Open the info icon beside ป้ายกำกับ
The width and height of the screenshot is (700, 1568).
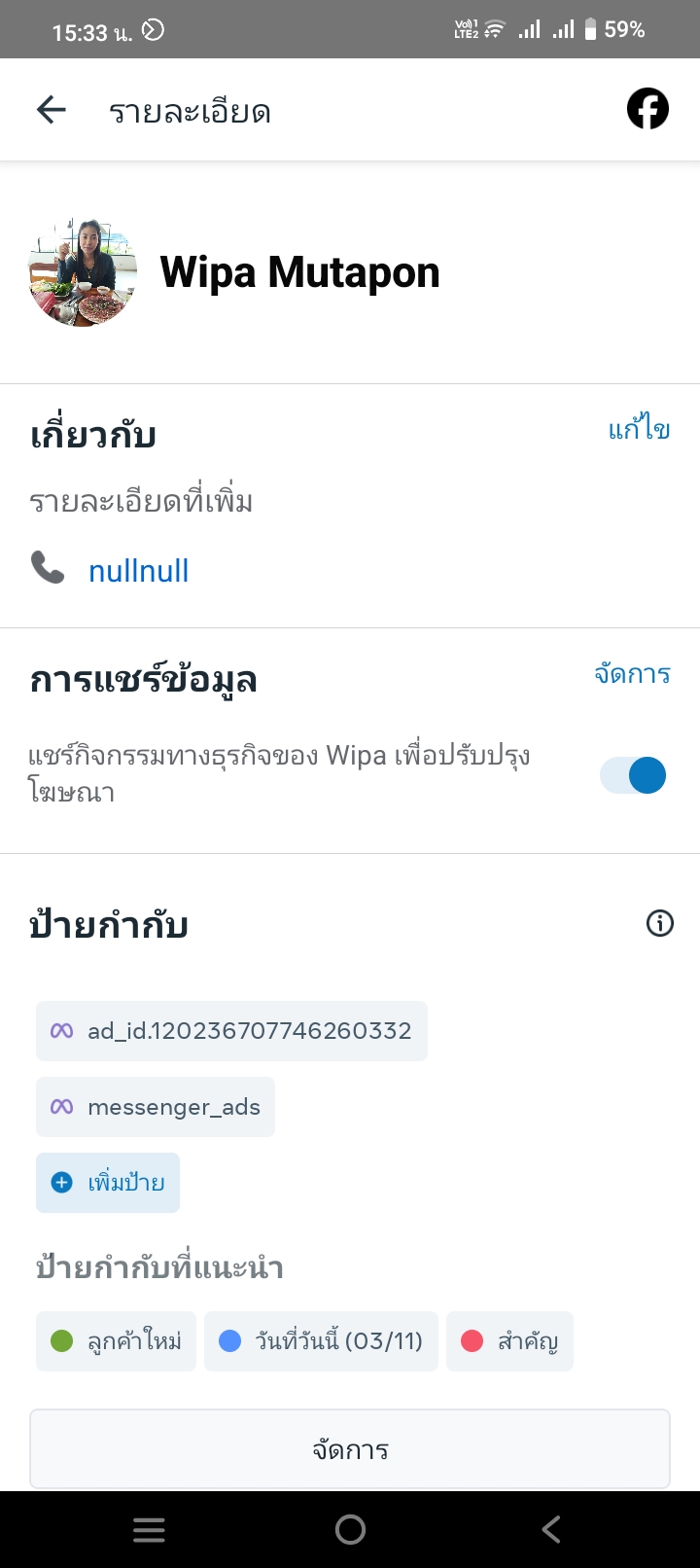660,923
